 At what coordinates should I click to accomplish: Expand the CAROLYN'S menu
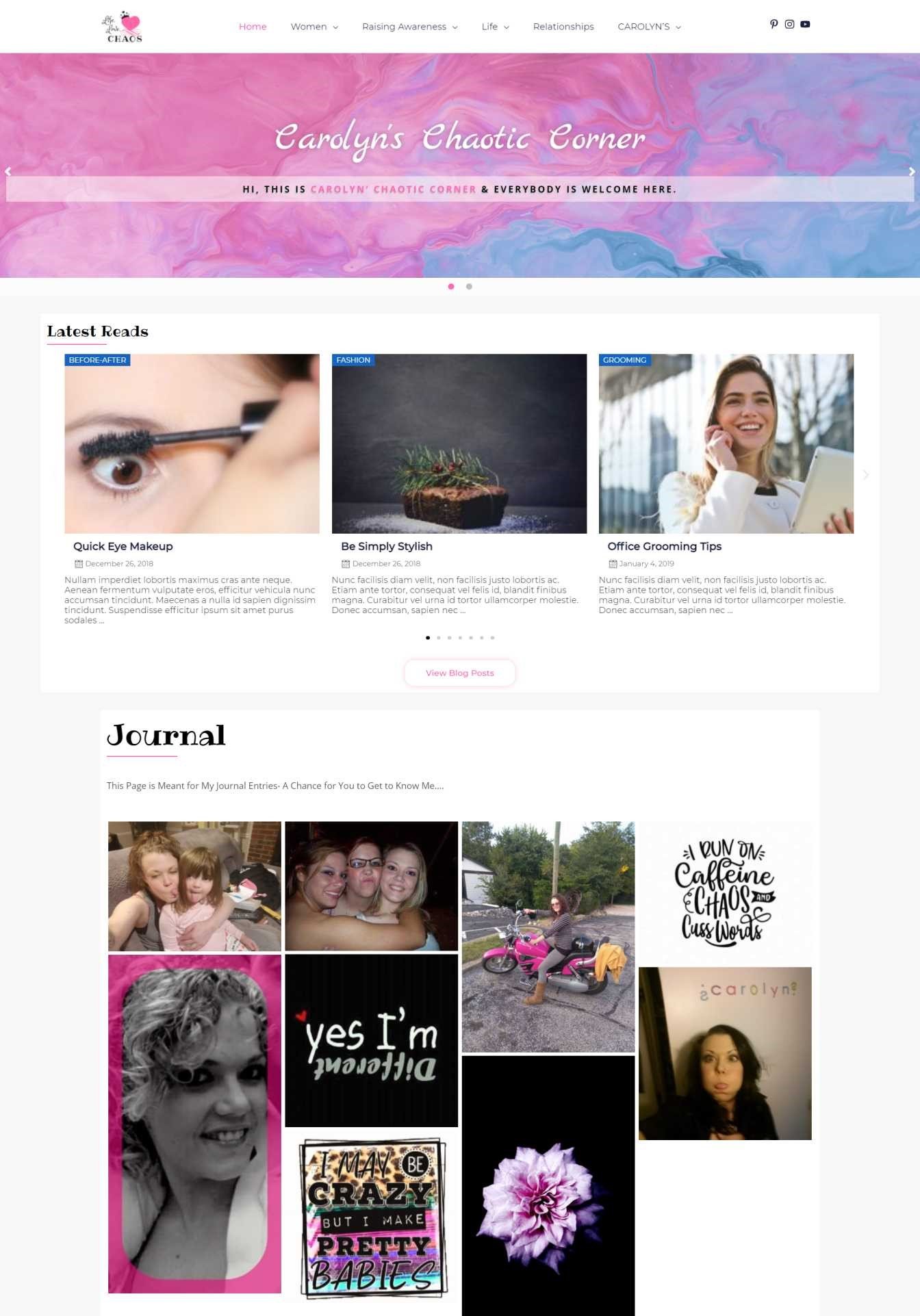click(x=649, y=27)
